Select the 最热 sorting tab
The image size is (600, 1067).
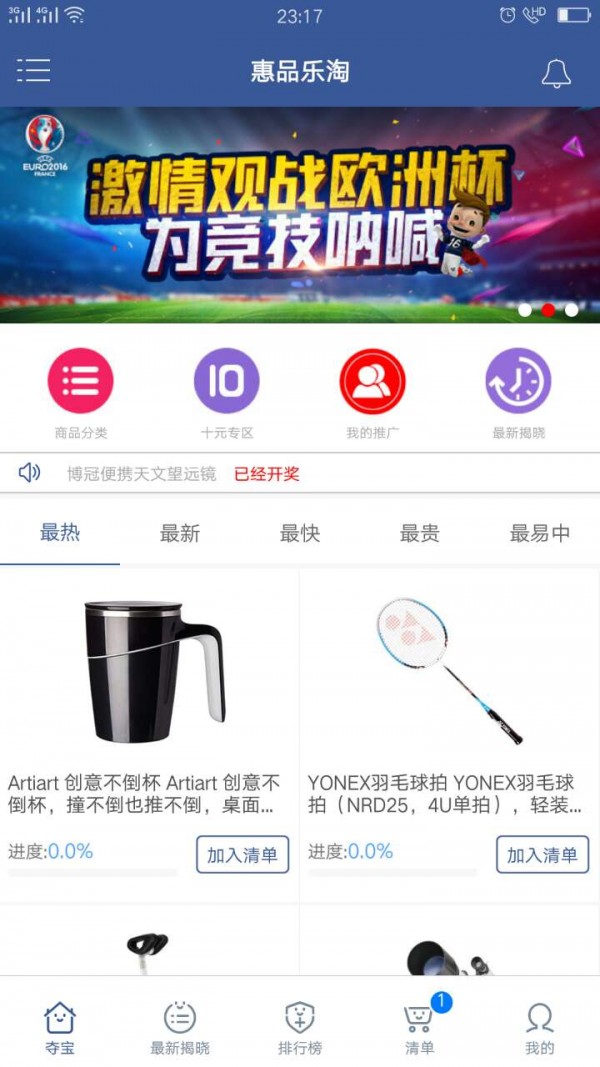click(60, 533)
